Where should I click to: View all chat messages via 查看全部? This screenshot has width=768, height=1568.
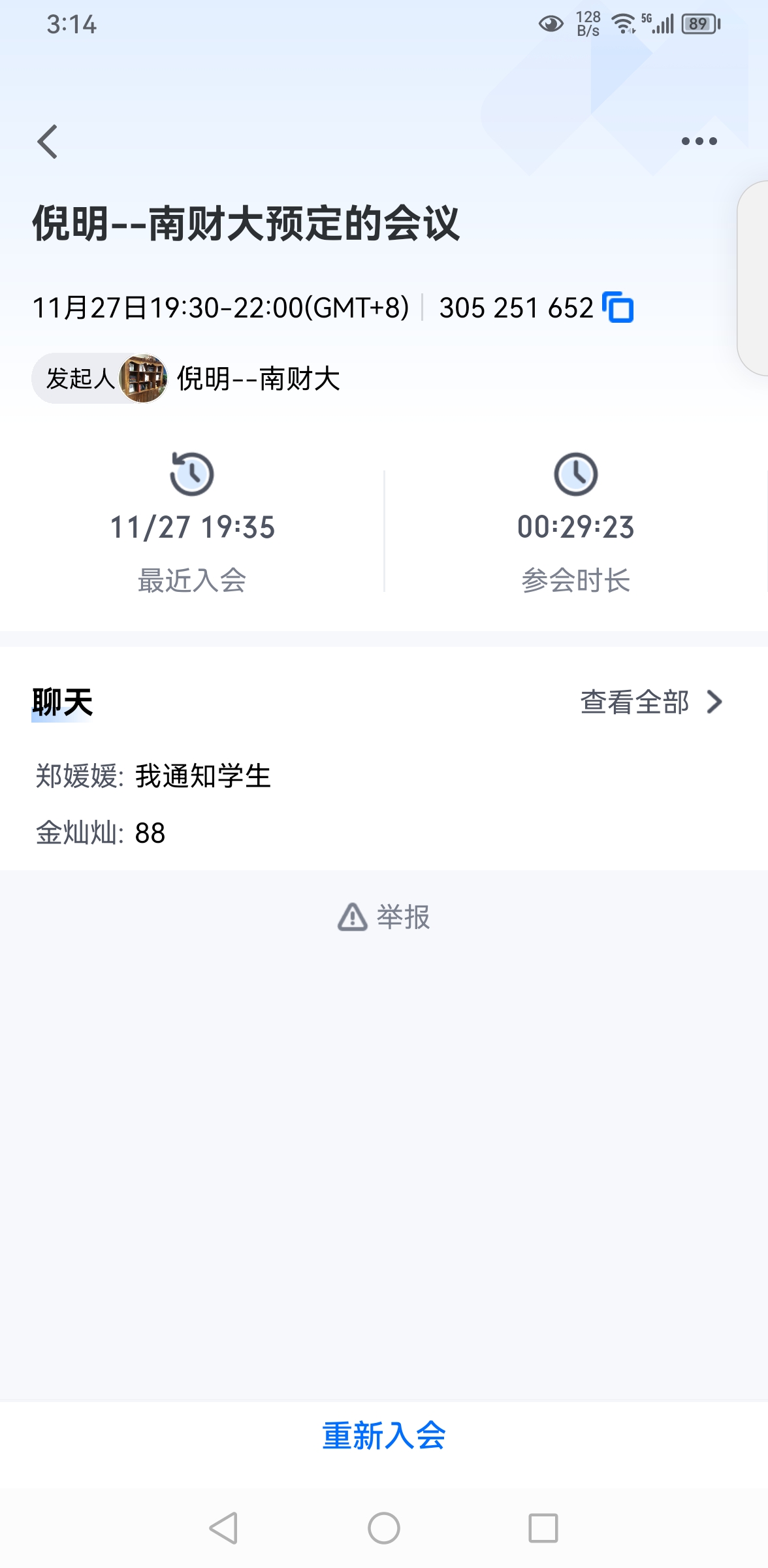click(x=651, y=702)
